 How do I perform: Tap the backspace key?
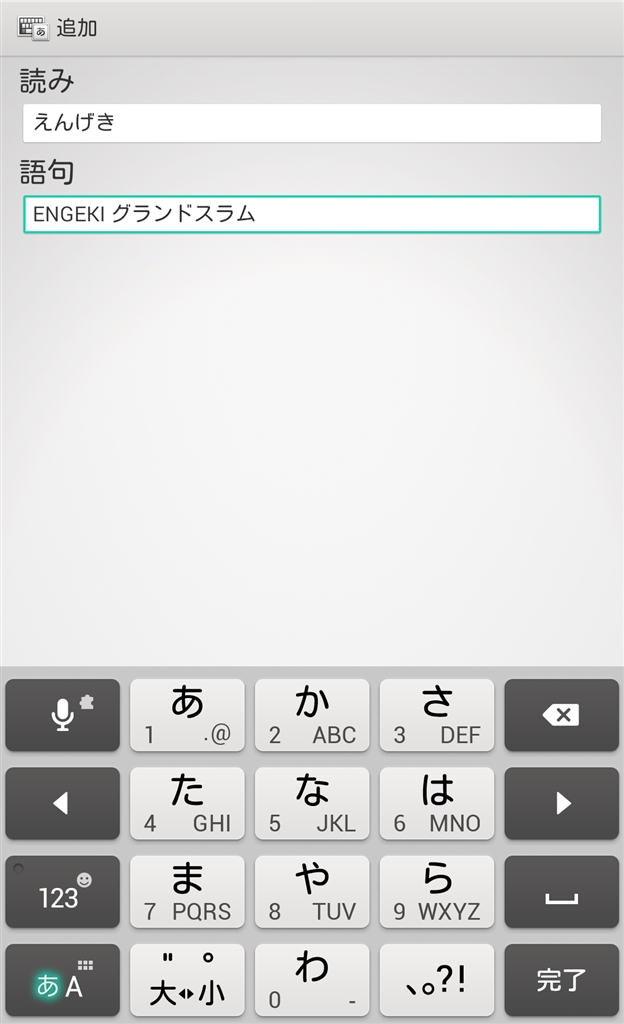(x=561, y=715)
